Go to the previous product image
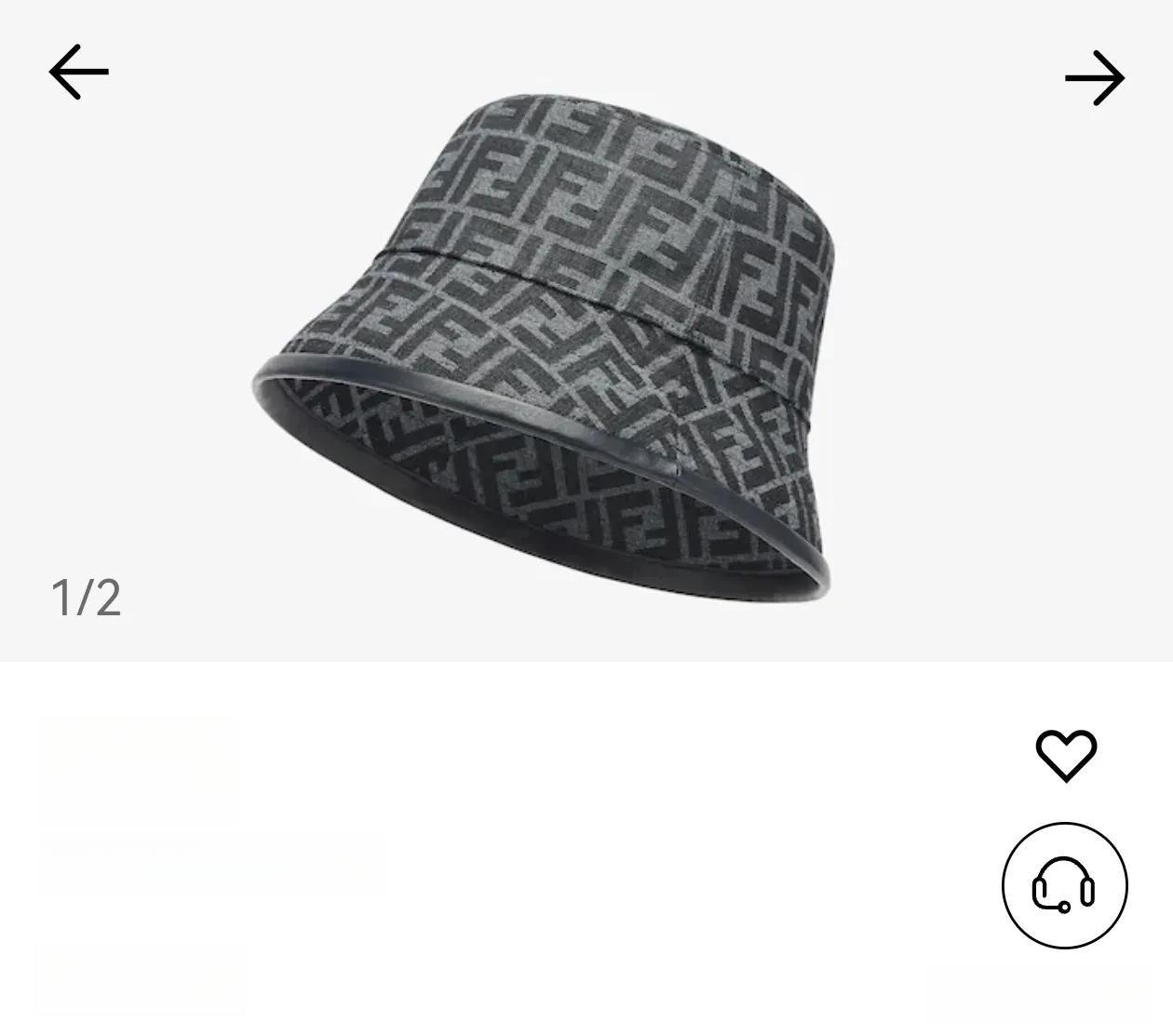This screenshot has width=1173, height=1036. click(79, 72)
